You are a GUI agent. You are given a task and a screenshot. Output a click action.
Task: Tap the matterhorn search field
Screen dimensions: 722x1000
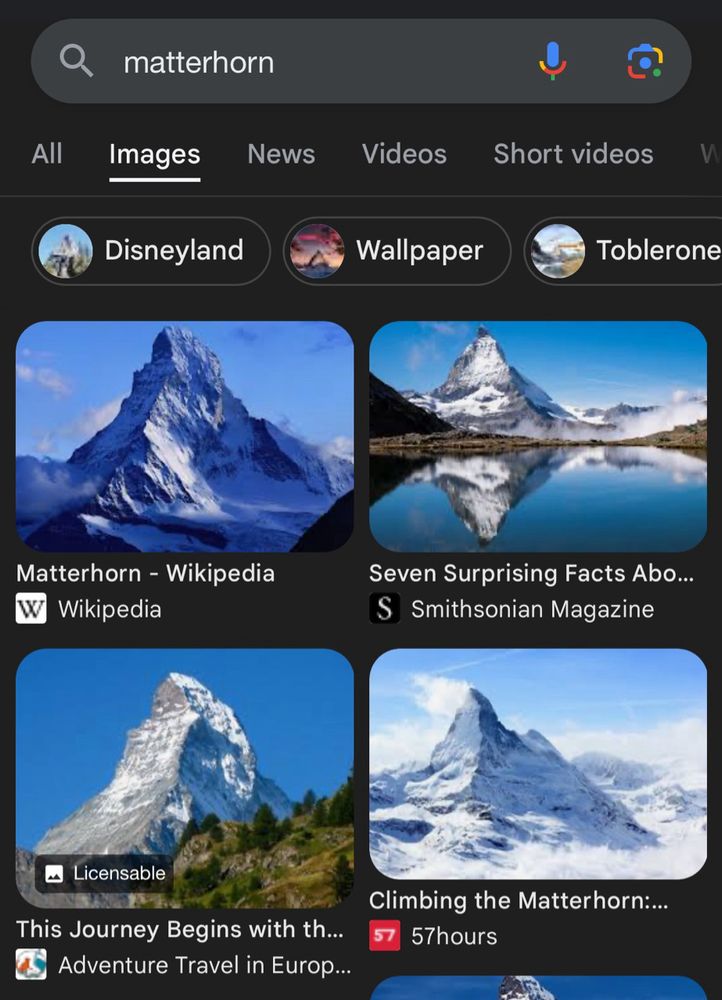(x=300, y=62)
